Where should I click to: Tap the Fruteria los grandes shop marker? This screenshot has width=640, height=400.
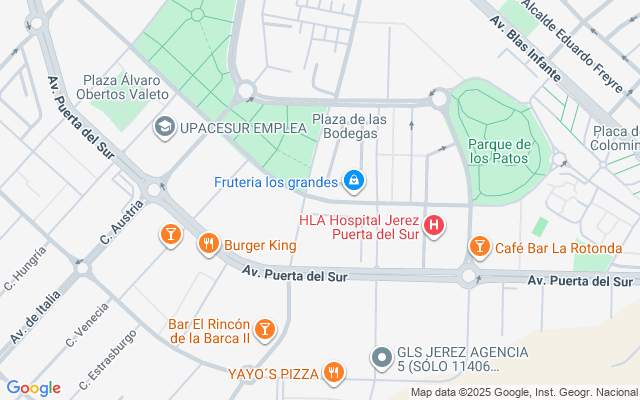(353, 181)
